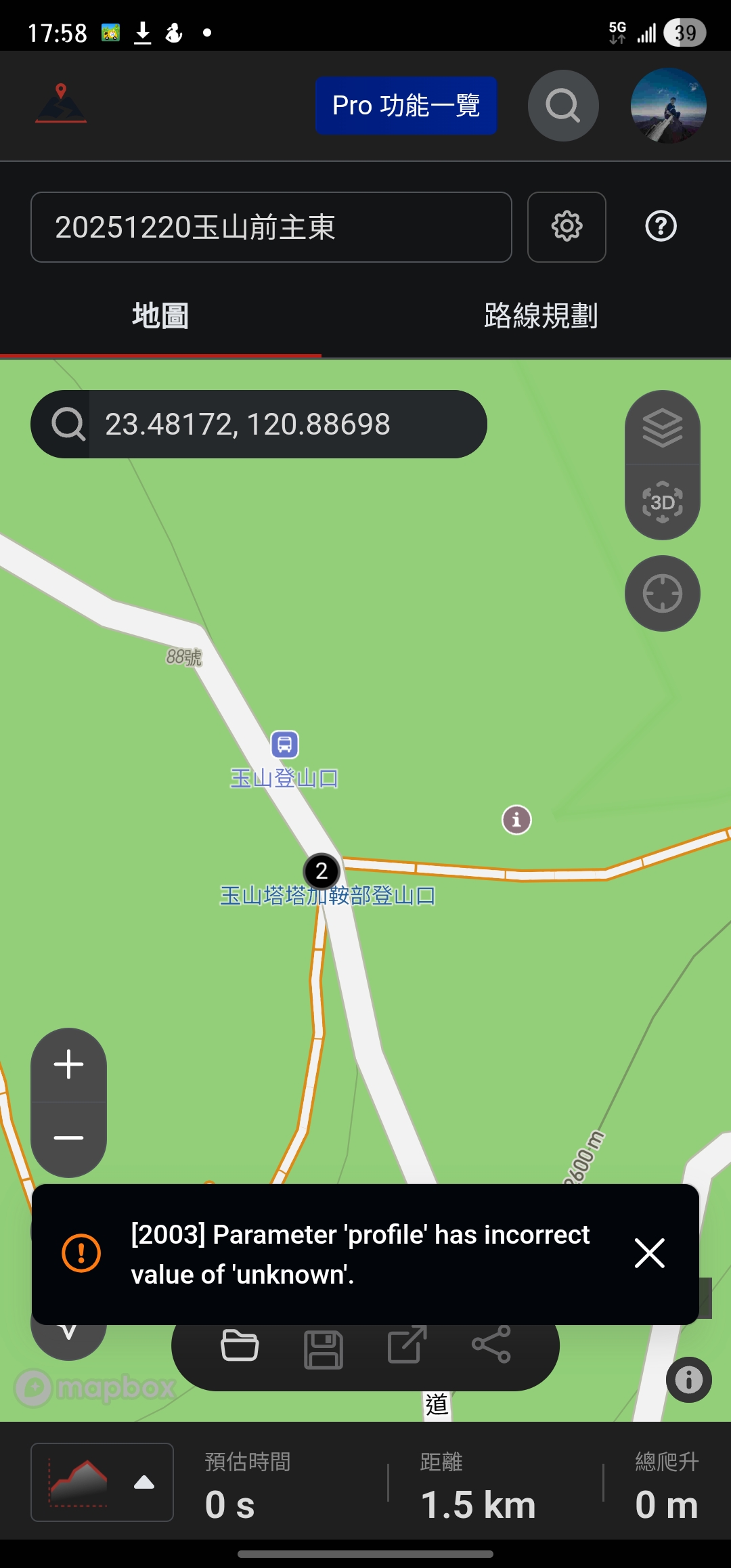Viewport: 731px width, 1568px height.
Task: Share the route
Action: pos(491,1345)
